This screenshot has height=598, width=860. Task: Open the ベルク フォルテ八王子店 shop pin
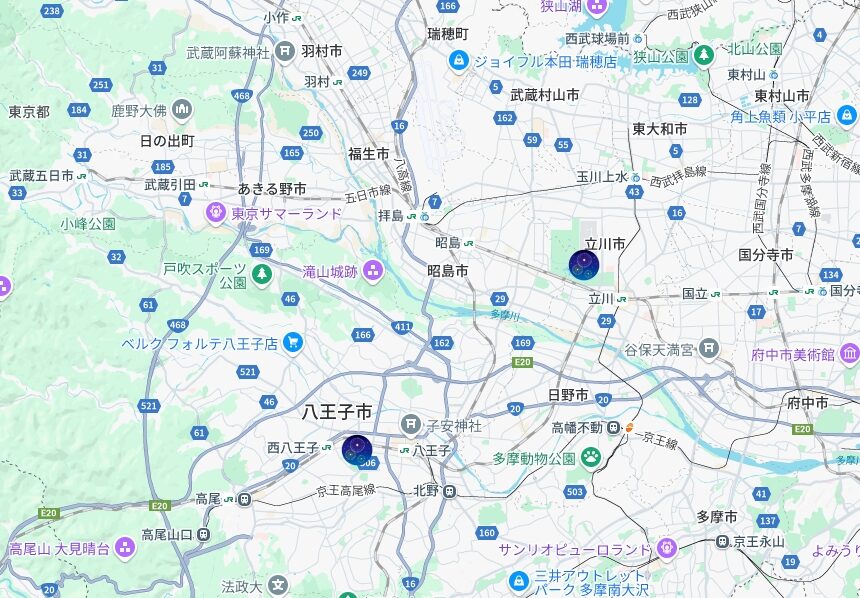(293, 343)
